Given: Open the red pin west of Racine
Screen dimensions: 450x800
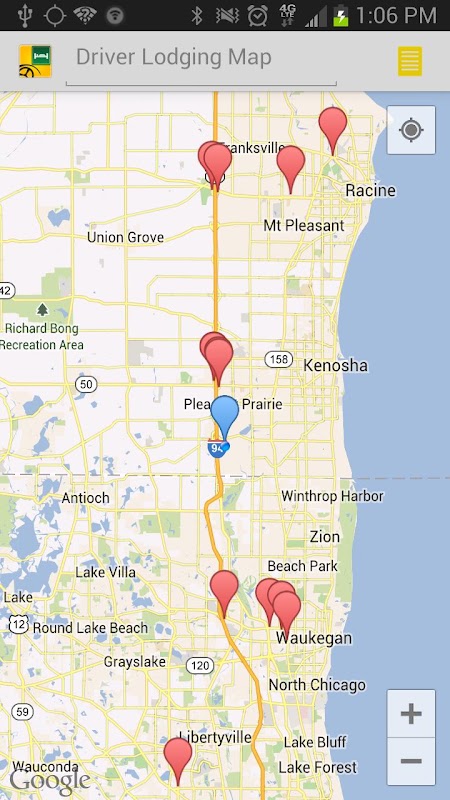Looking at the screenshot, I should click(x=291, y=167).
